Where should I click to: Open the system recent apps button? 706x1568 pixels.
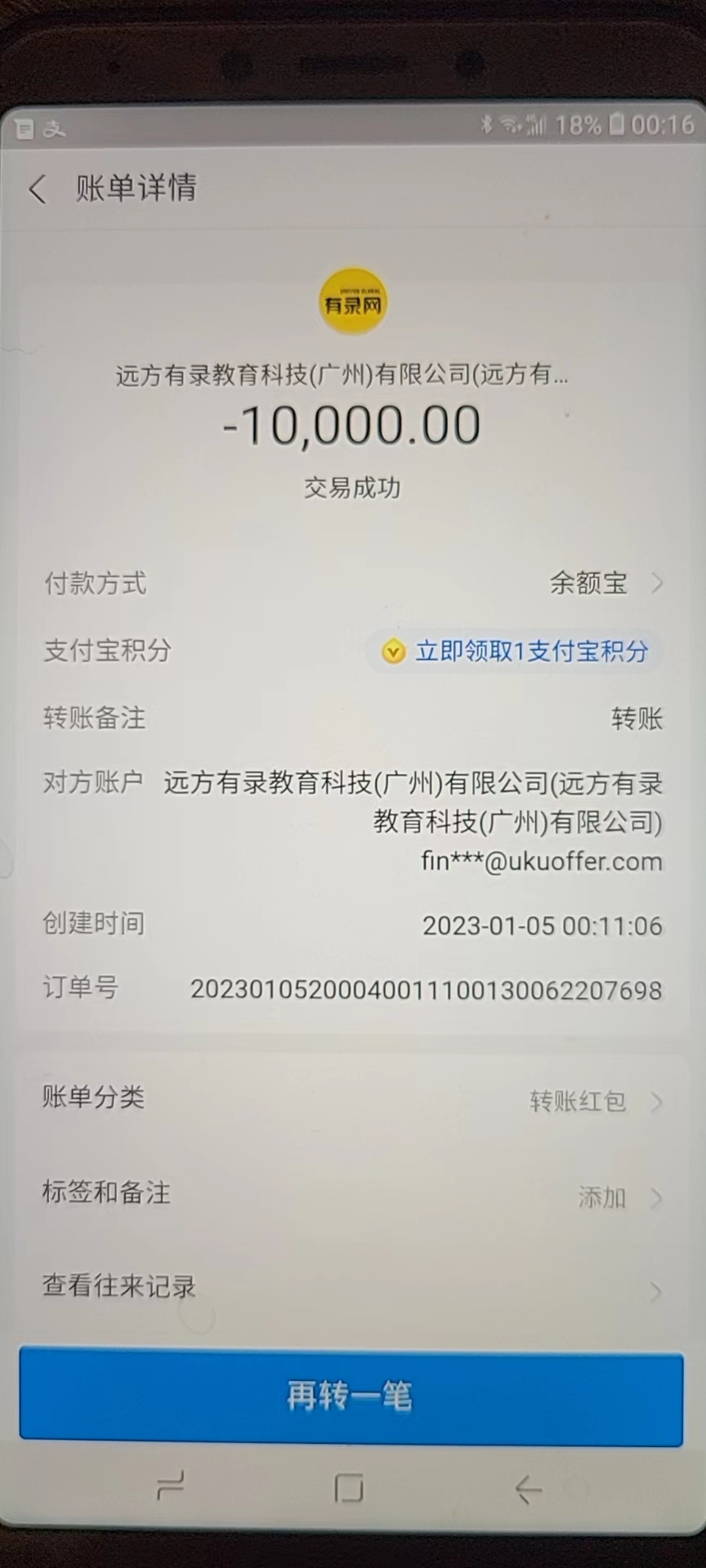[x=170, y=1488]
